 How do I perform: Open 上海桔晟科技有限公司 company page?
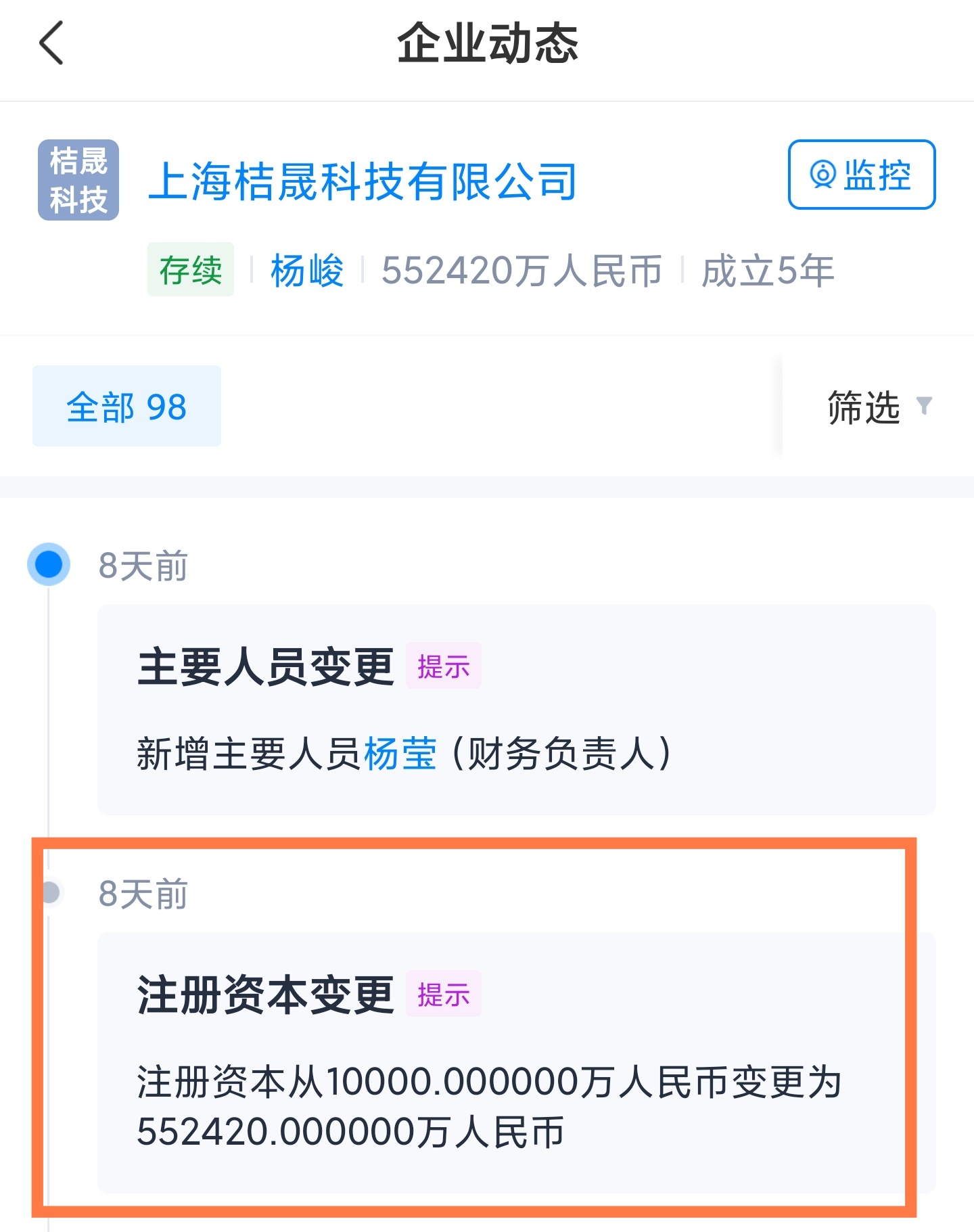pos(363,181)
